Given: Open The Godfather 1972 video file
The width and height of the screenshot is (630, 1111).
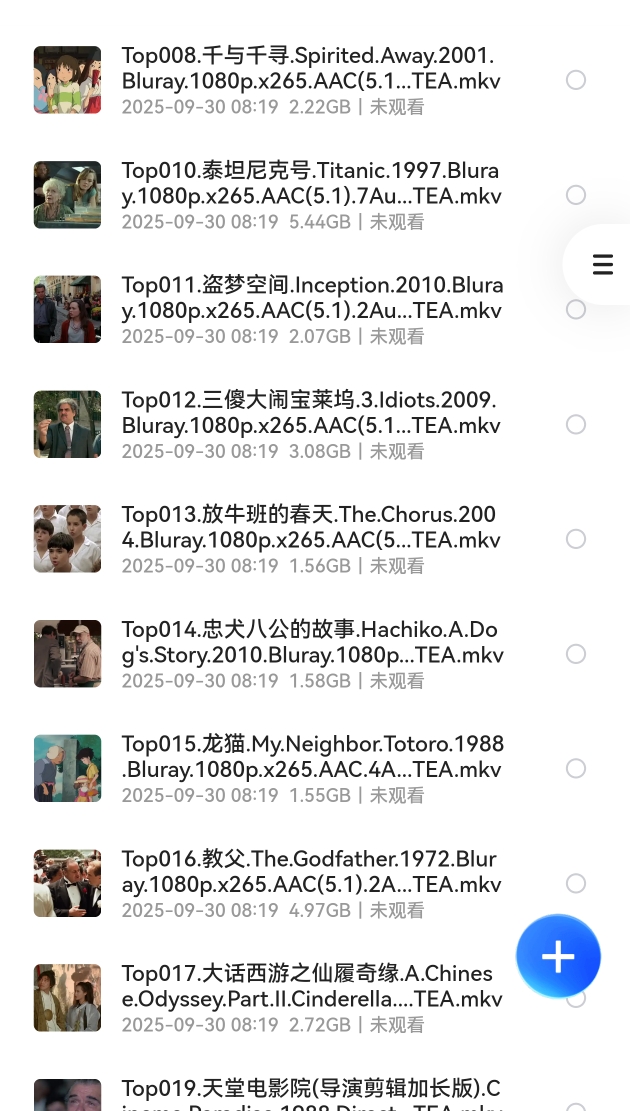Looking at the screenshot, I should [x=310, y=883].
